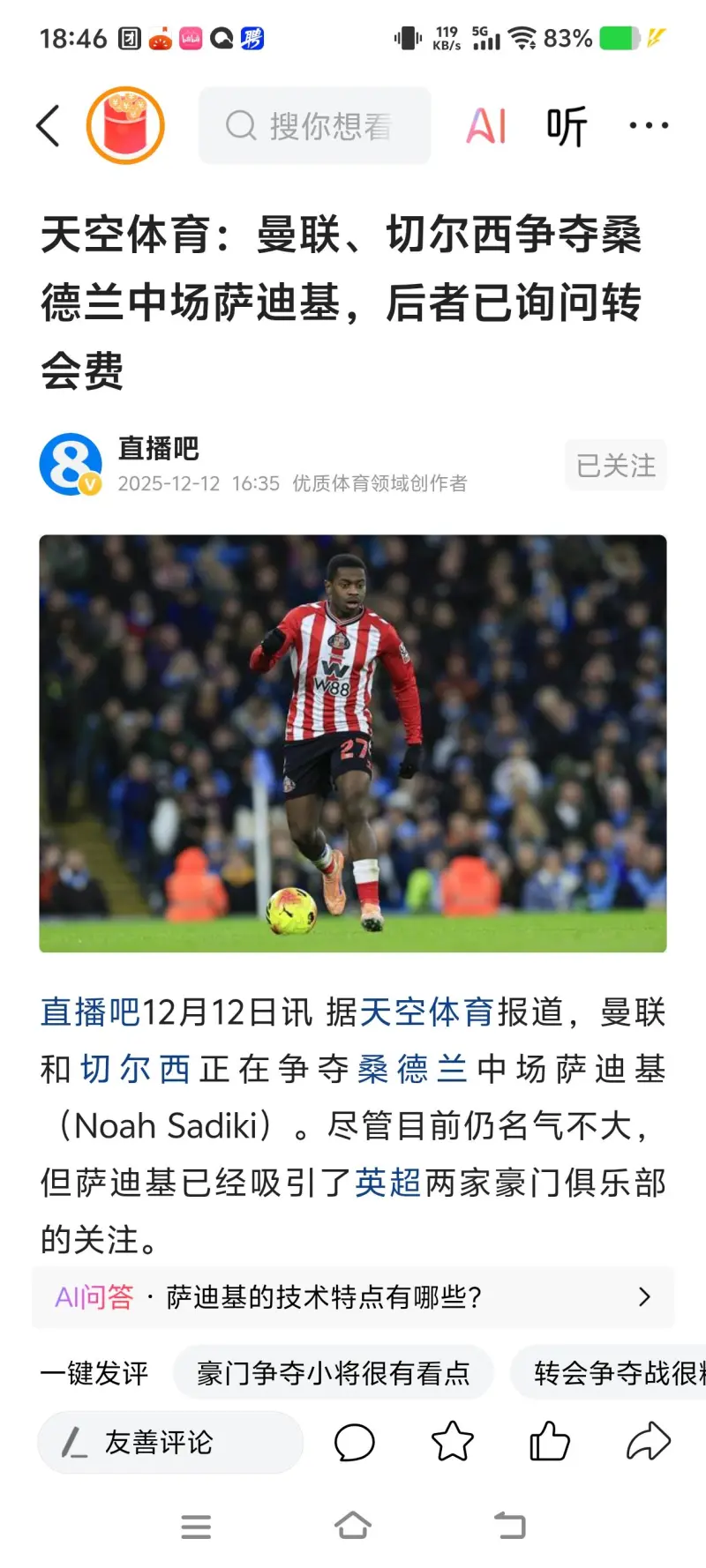Ask AI about 萨迪基的技术特点有哪些

pos(353,1296)
